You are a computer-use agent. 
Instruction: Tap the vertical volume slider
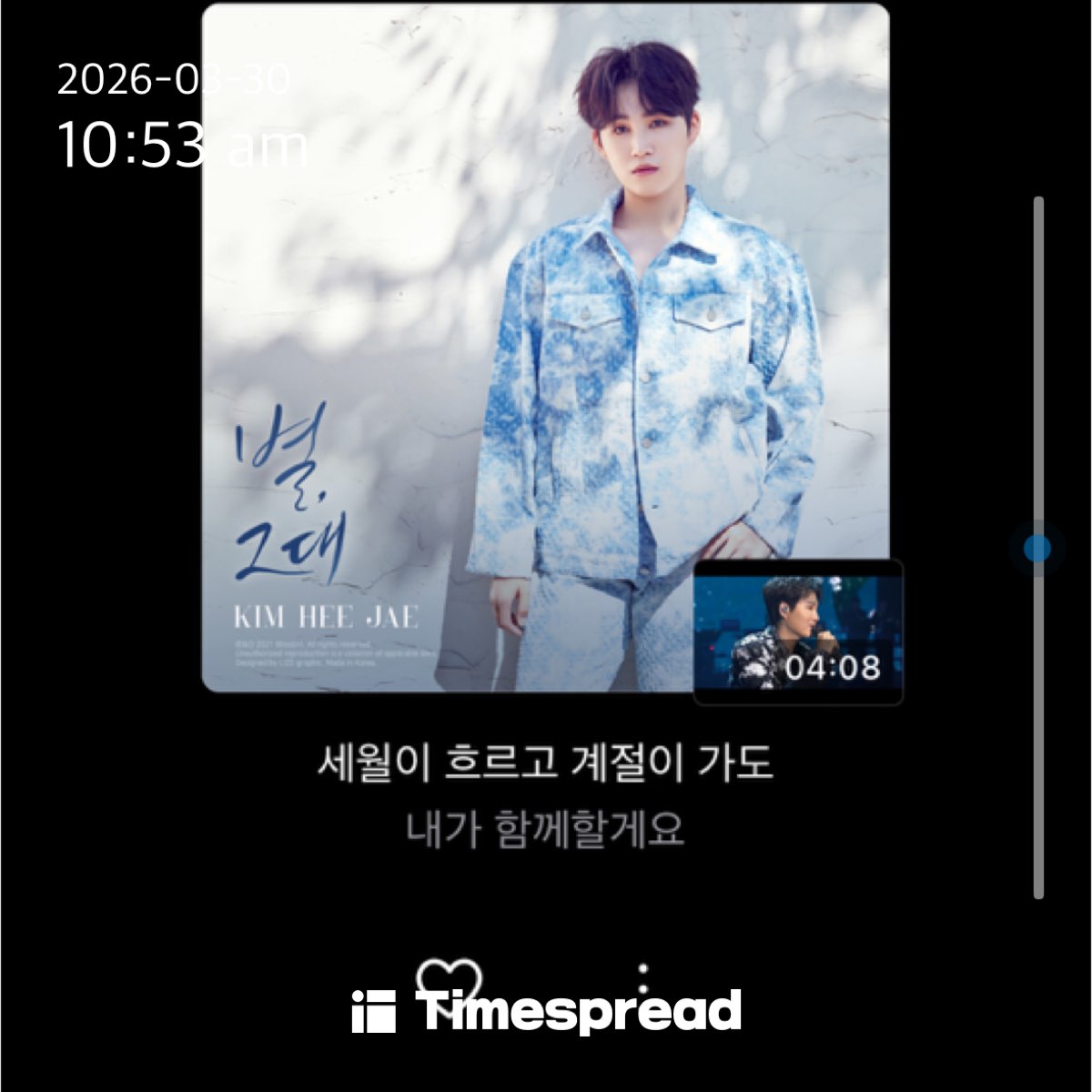pos(1038,548)
